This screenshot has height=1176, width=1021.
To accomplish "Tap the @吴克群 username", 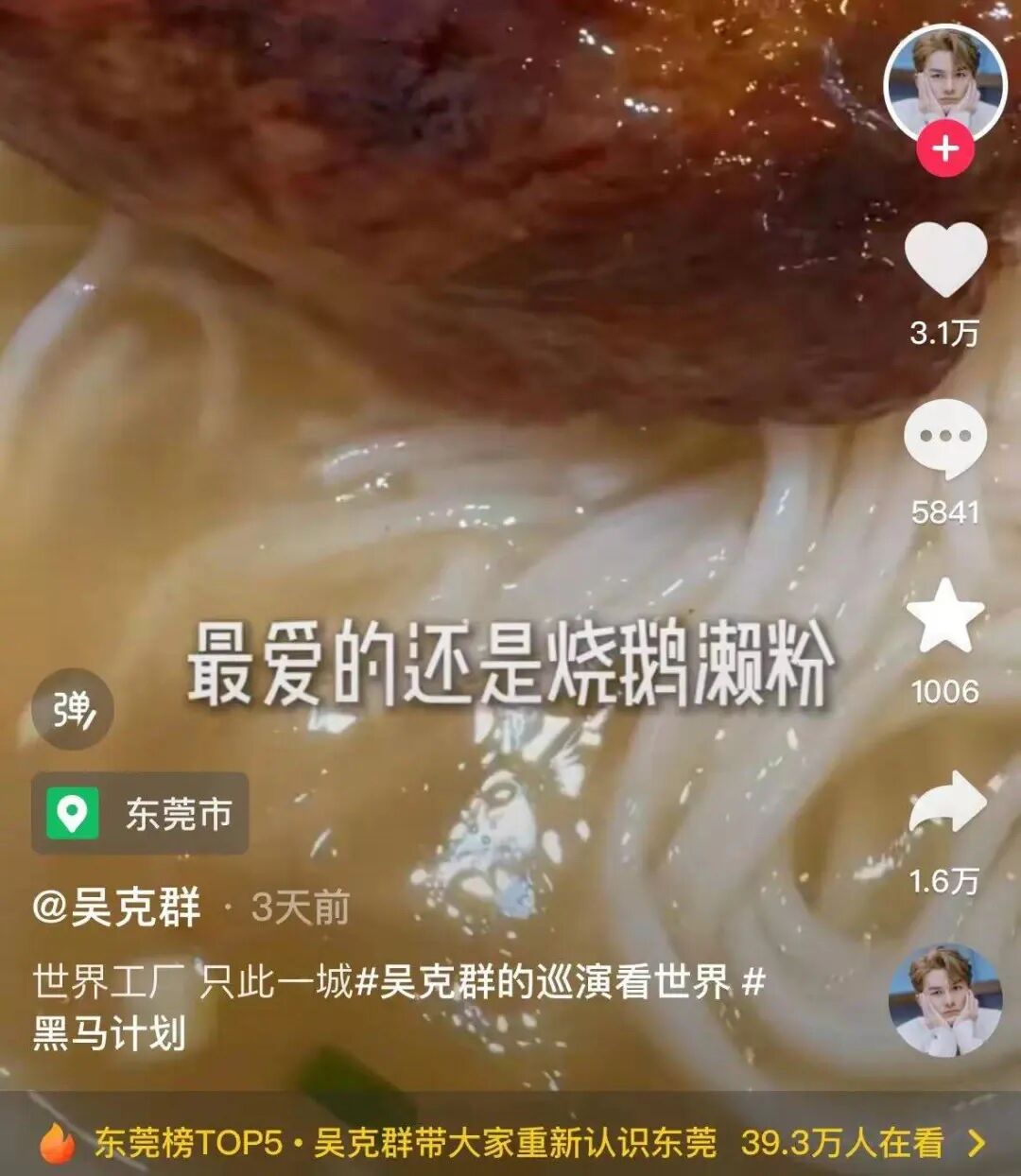I will [x=116, y=908].
